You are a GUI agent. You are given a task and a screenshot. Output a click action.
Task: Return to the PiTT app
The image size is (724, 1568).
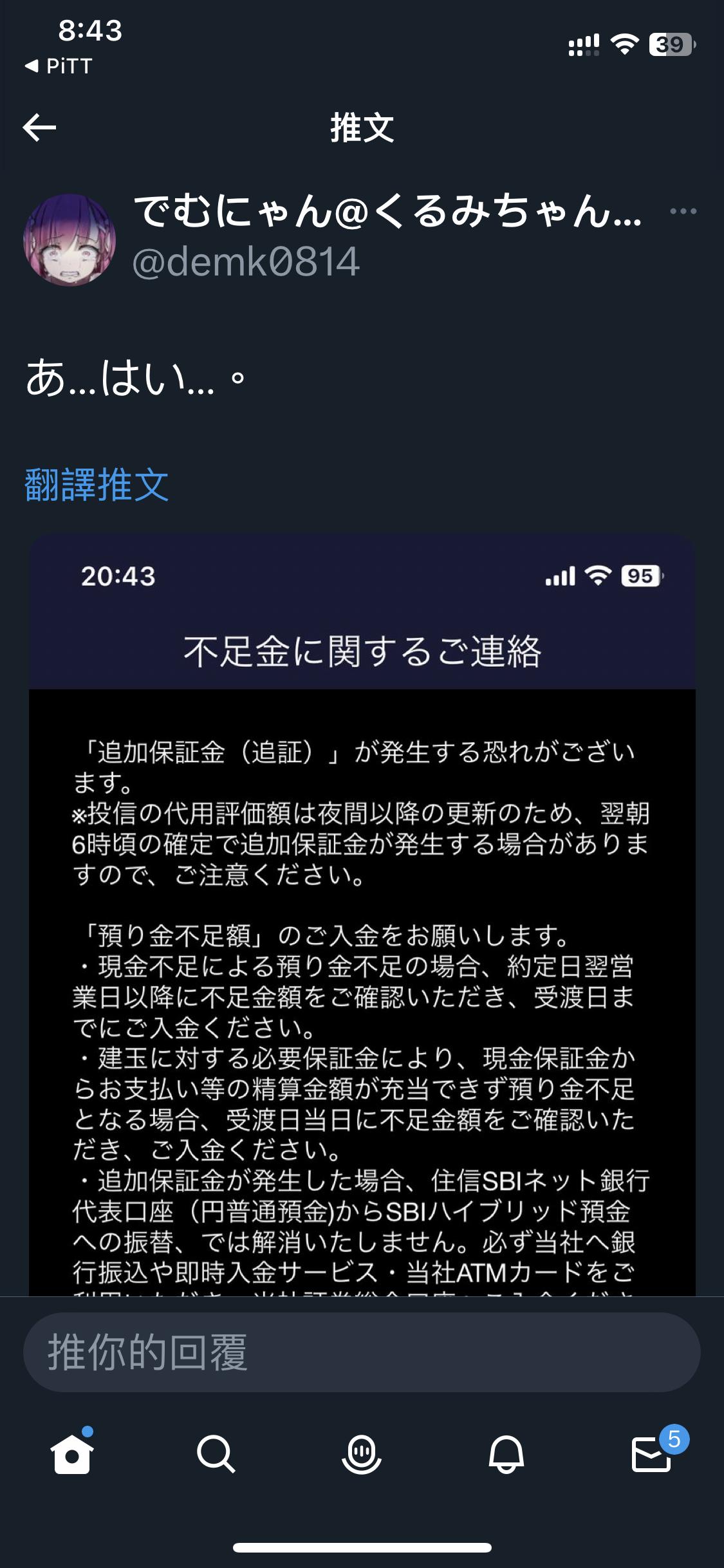pyautogui.click(x=59, y=66)
